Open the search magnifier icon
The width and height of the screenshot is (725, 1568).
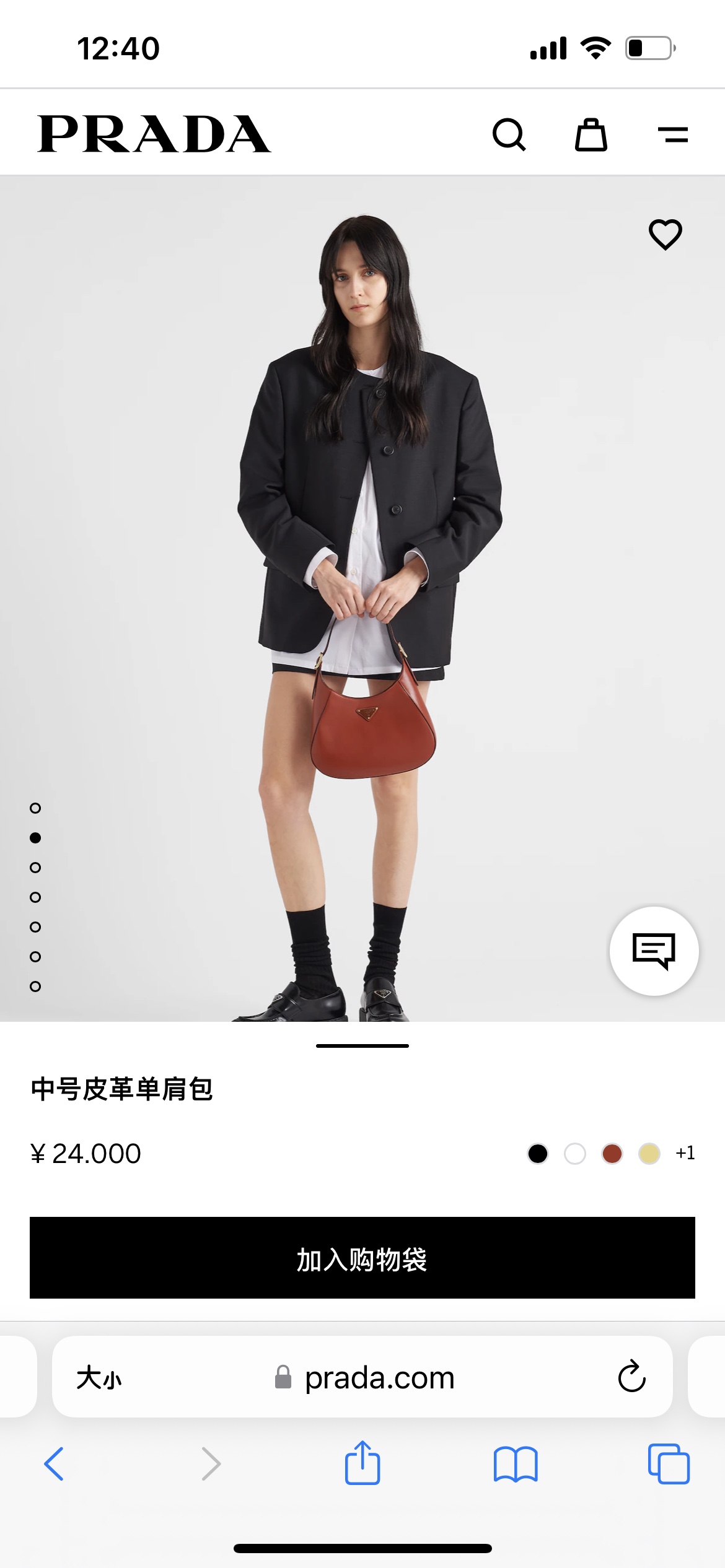click(509, 134)
